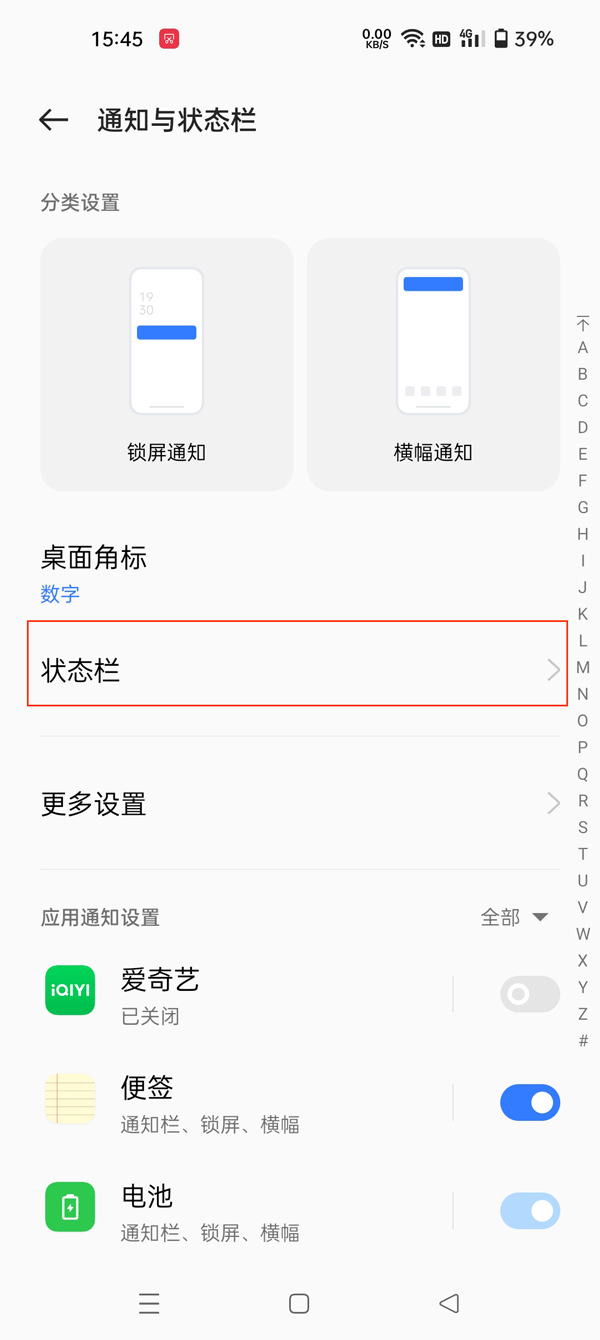Open the 横幅通知 card

point(433,365)
